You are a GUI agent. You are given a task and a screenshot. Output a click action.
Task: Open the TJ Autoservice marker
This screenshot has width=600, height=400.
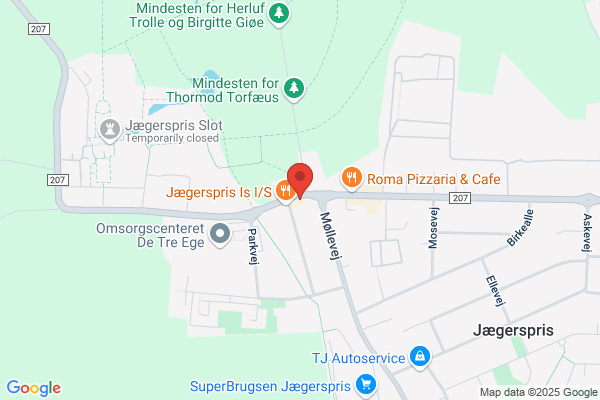420,358
